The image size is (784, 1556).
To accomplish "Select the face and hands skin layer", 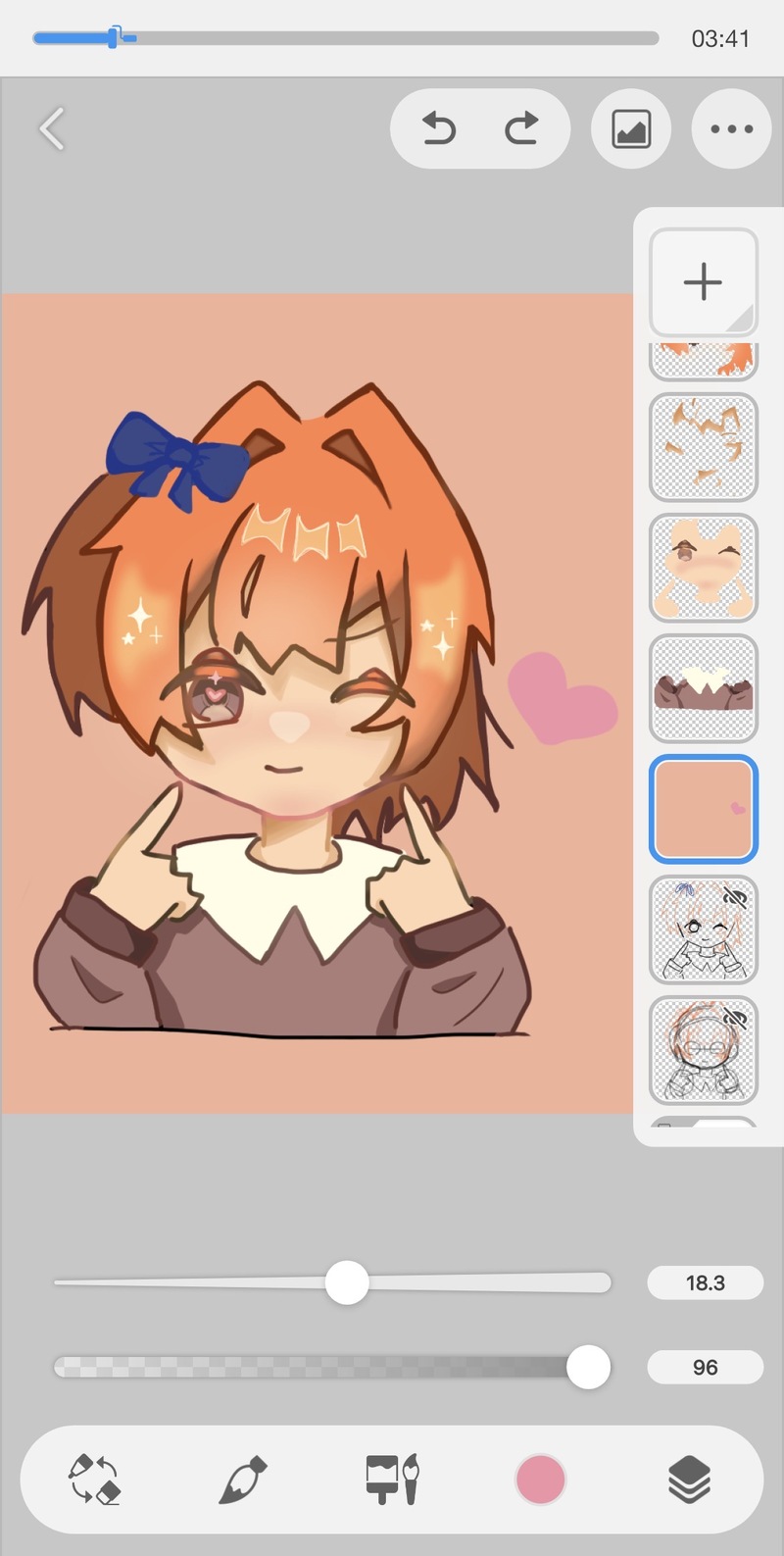I will click(x=703, y=568).
